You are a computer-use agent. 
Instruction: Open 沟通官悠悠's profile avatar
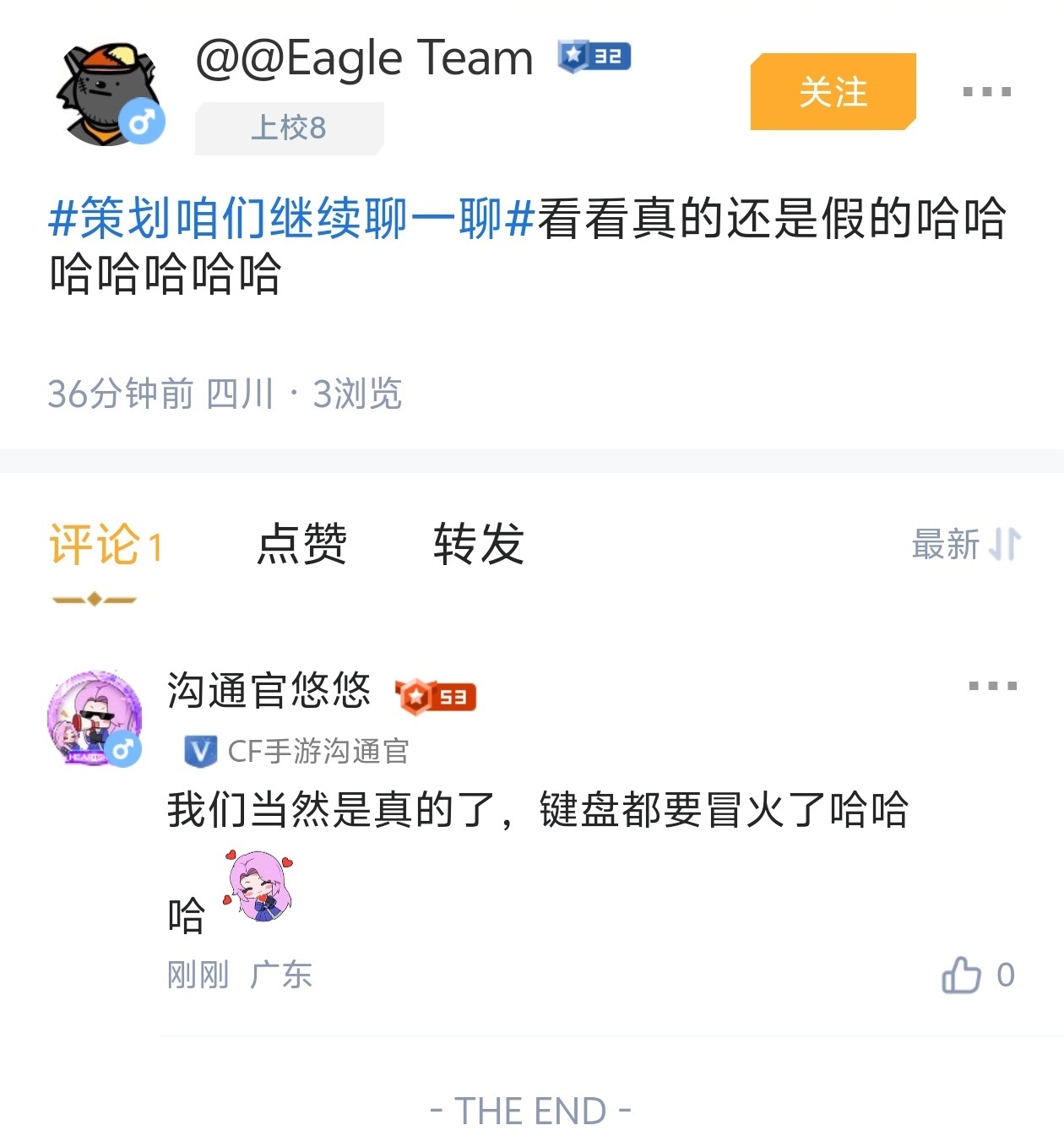(95, 718)
